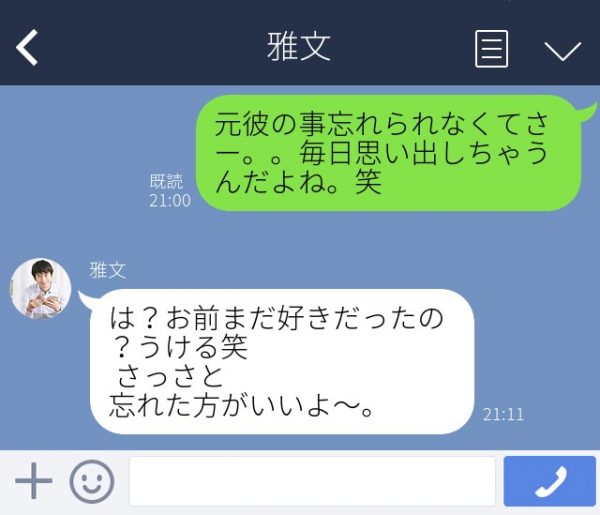The height and width of the screenshot is (515, 600).
Task: Open 雅文's profile picture
Action: pyautogui.click(x=41, y=288)
